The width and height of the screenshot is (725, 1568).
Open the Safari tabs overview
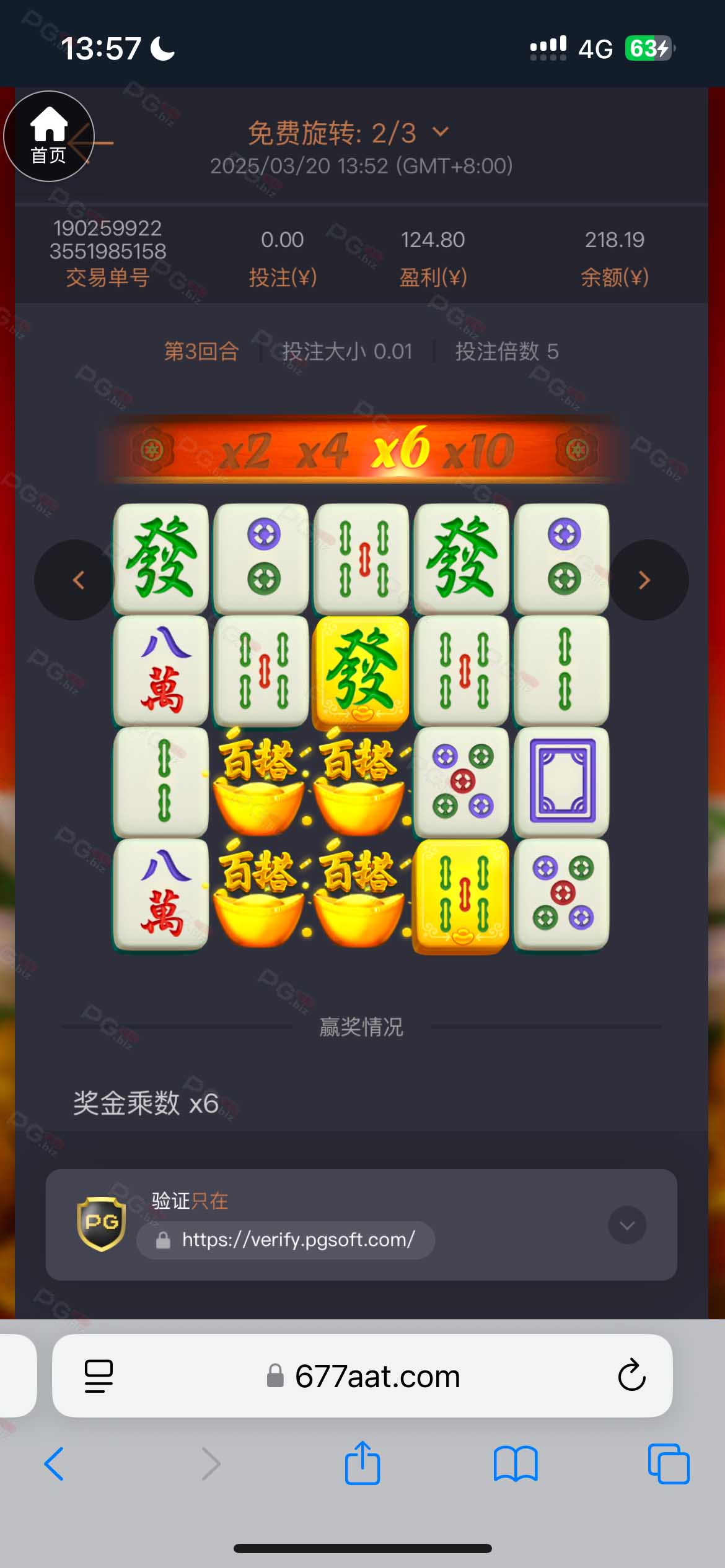[x=669, y=1464]
